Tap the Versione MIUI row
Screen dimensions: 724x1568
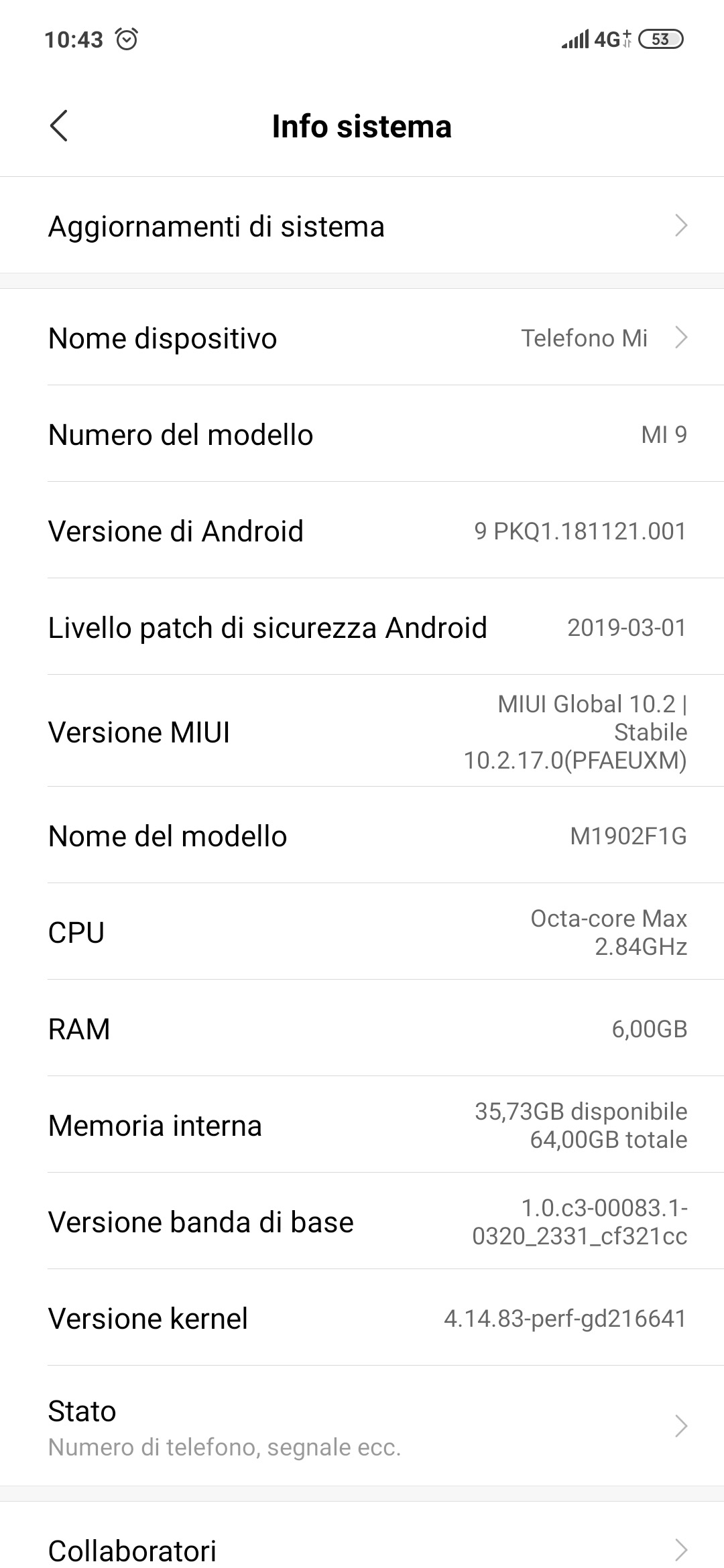[x=362, y=732]
